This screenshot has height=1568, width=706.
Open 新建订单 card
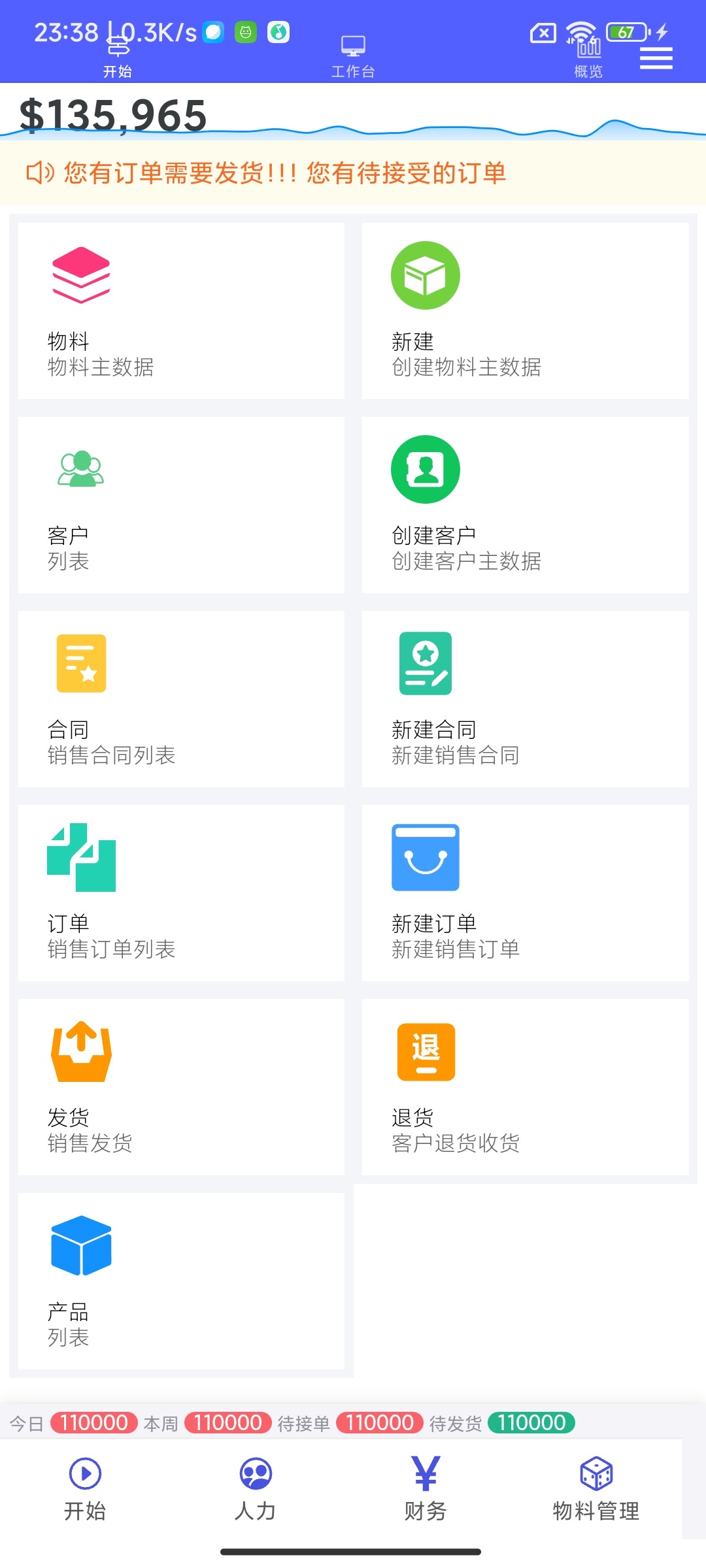pos(525,893)
